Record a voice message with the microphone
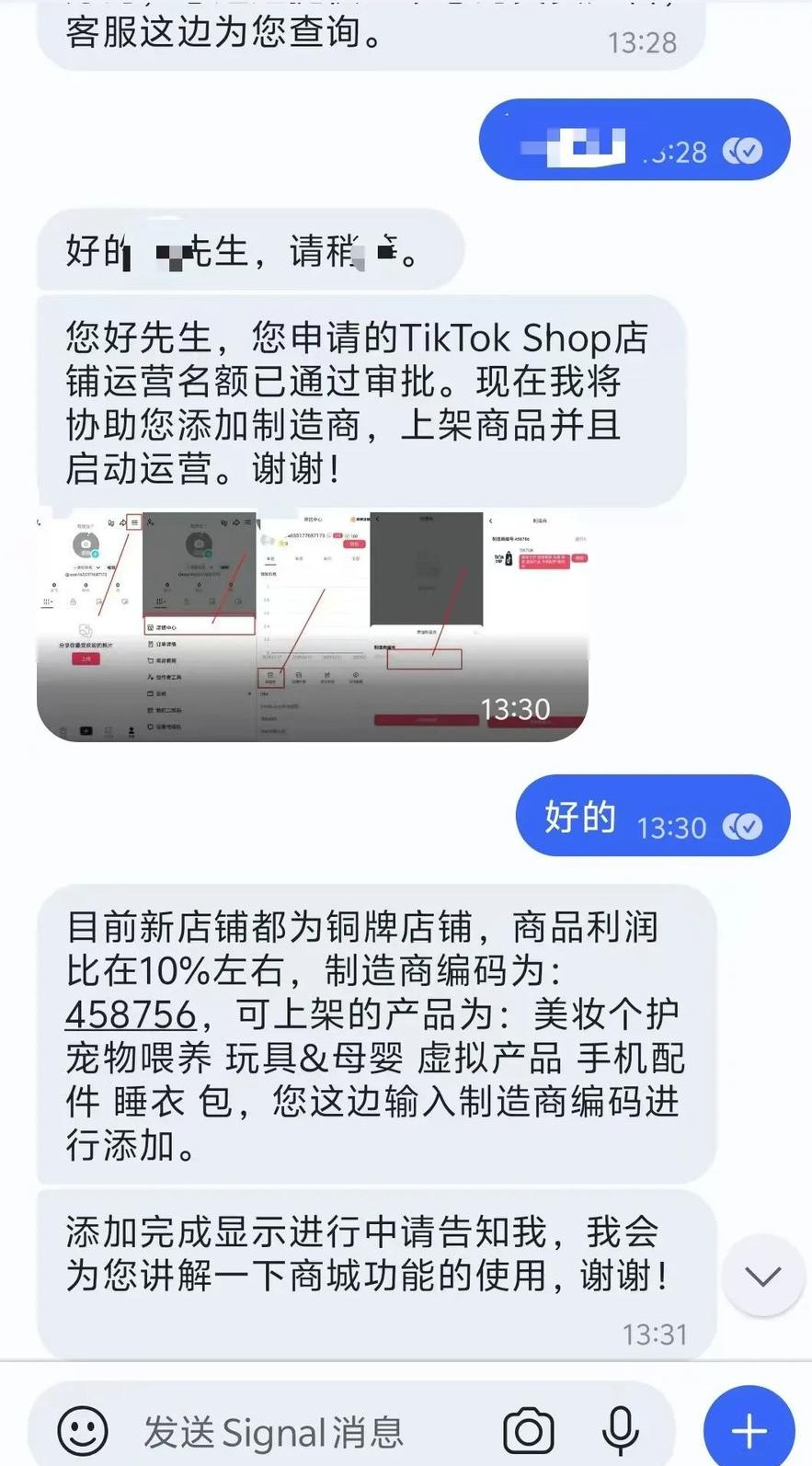The height and width of the screenshot is (1466, 812). click(x=621, y=1431)
